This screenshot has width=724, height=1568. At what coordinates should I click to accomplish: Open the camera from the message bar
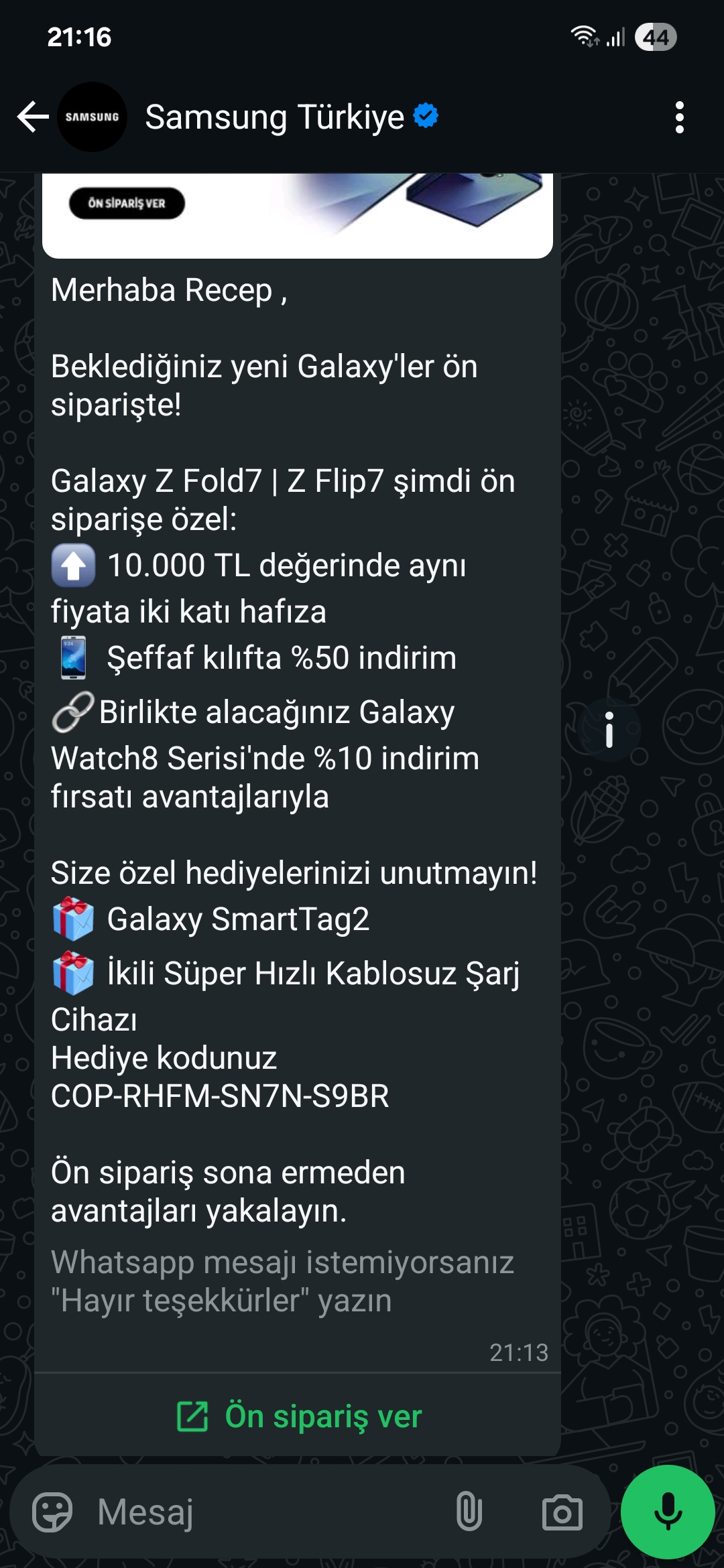pos(562,1512)
